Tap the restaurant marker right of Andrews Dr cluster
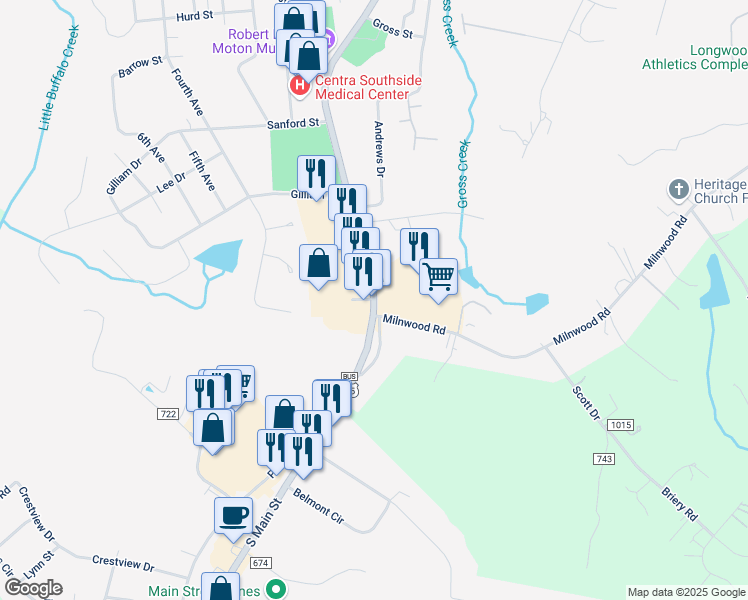 [419, 246]
